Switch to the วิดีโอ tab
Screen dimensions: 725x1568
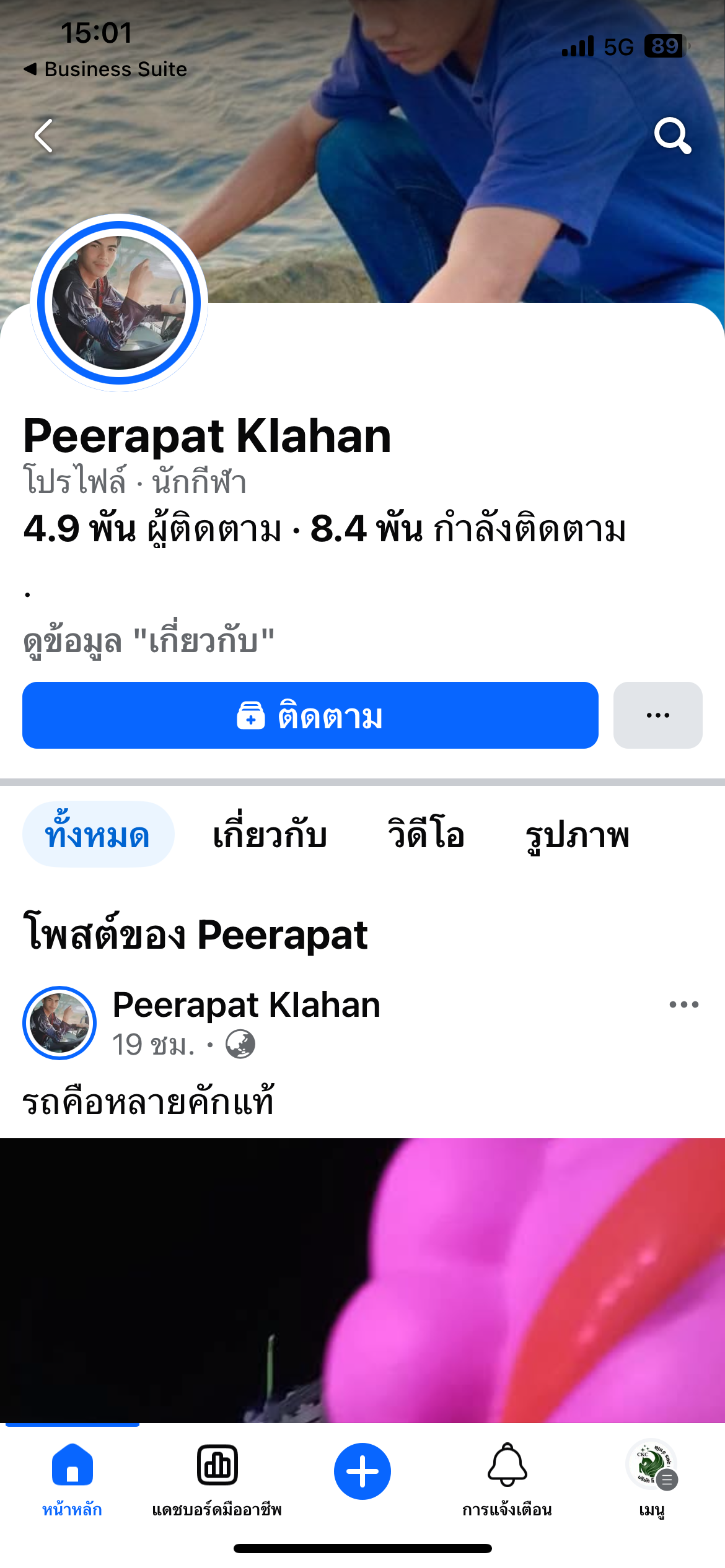[x=426, y=834]
